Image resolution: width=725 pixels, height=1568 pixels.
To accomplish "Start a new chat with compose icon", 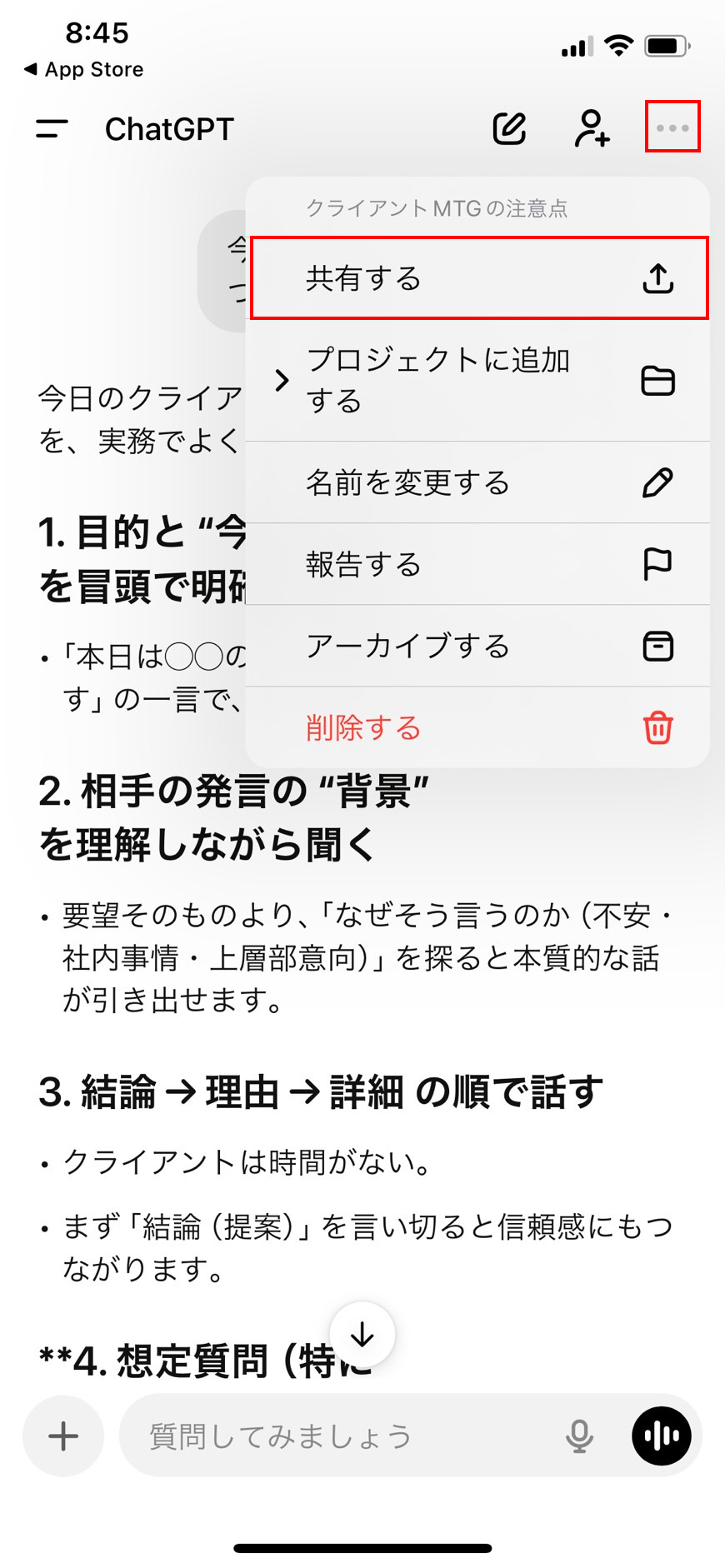I will [509, 128].
